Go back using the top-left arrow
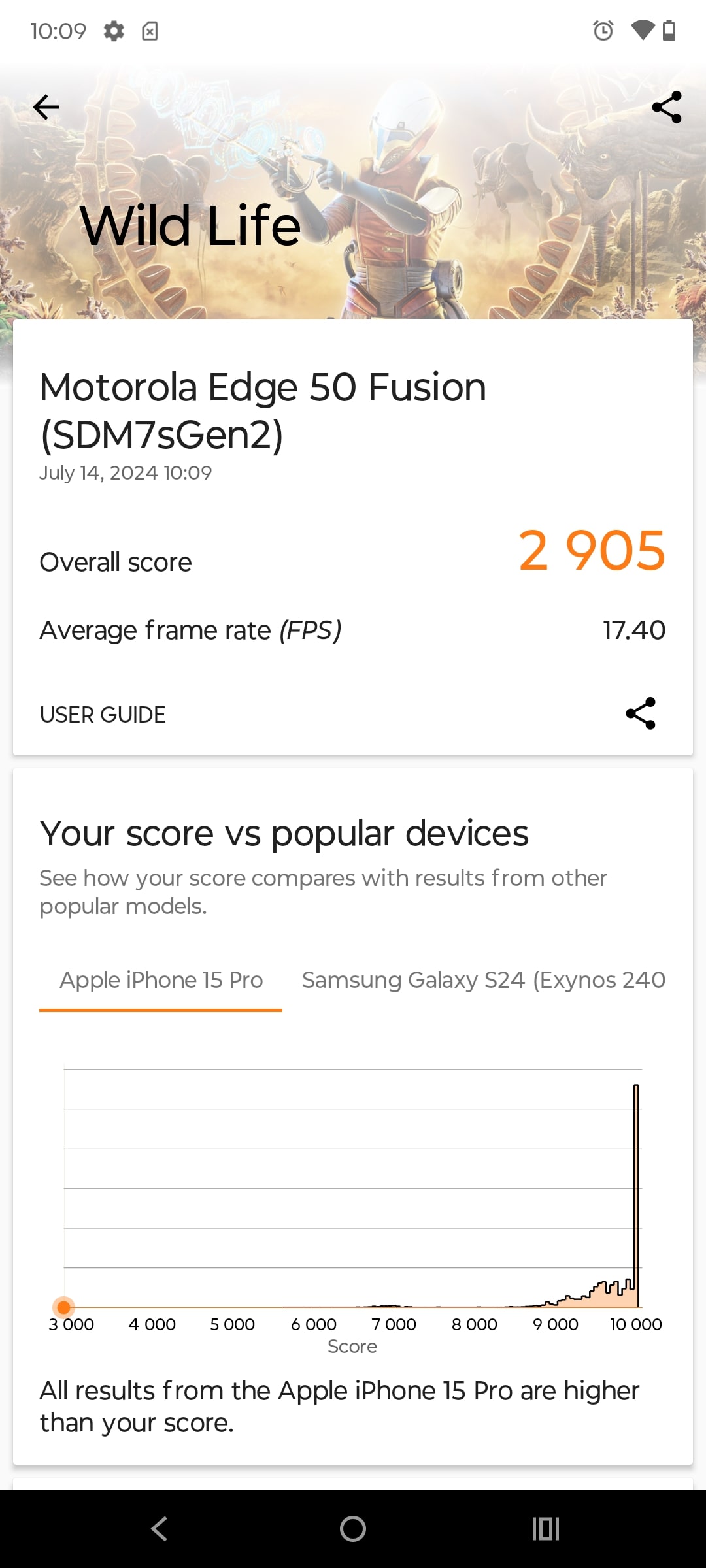 pyautogui.click(x=46, y=107)
